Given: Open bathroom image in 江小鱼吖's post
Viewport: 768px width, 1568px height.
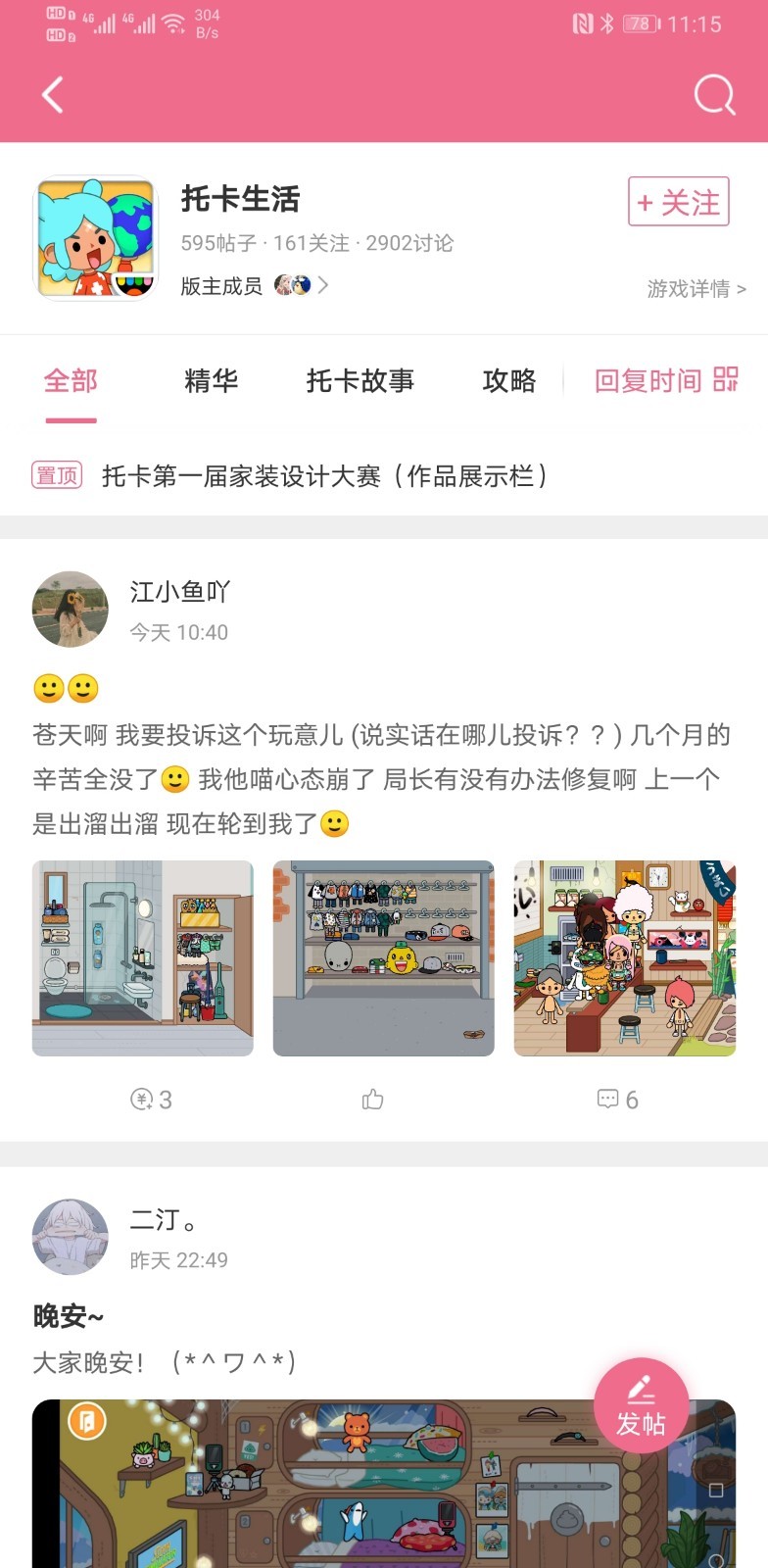Looking at the screenshot, I should (143, 957).
